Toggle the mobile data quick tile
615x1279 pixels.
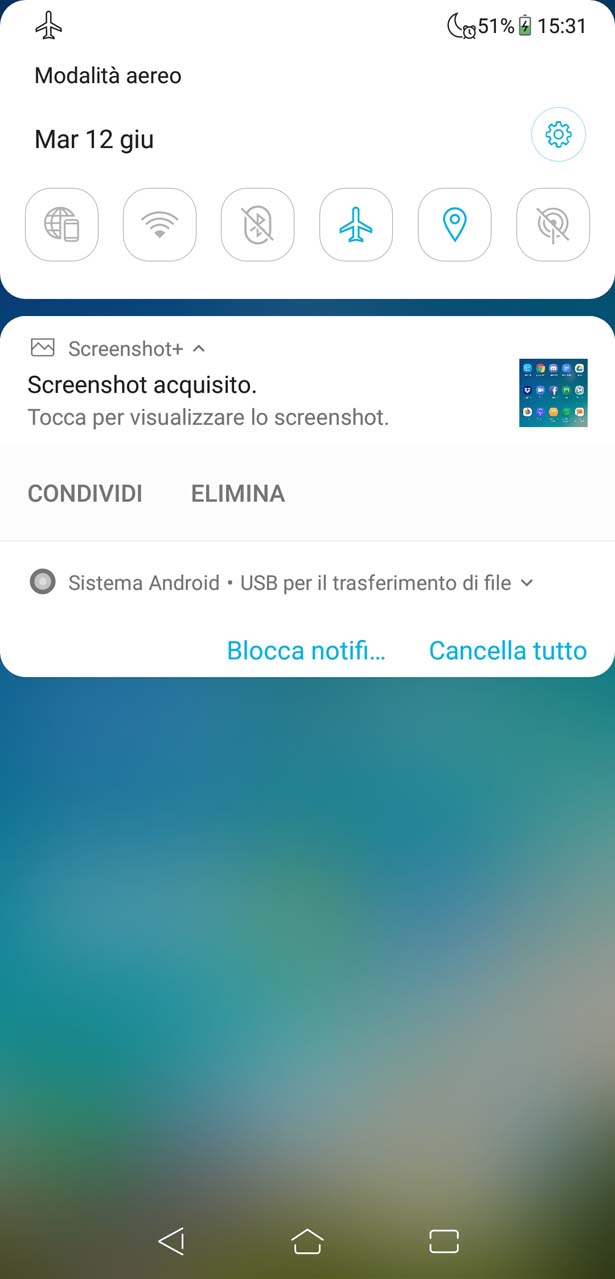[61, 225]
